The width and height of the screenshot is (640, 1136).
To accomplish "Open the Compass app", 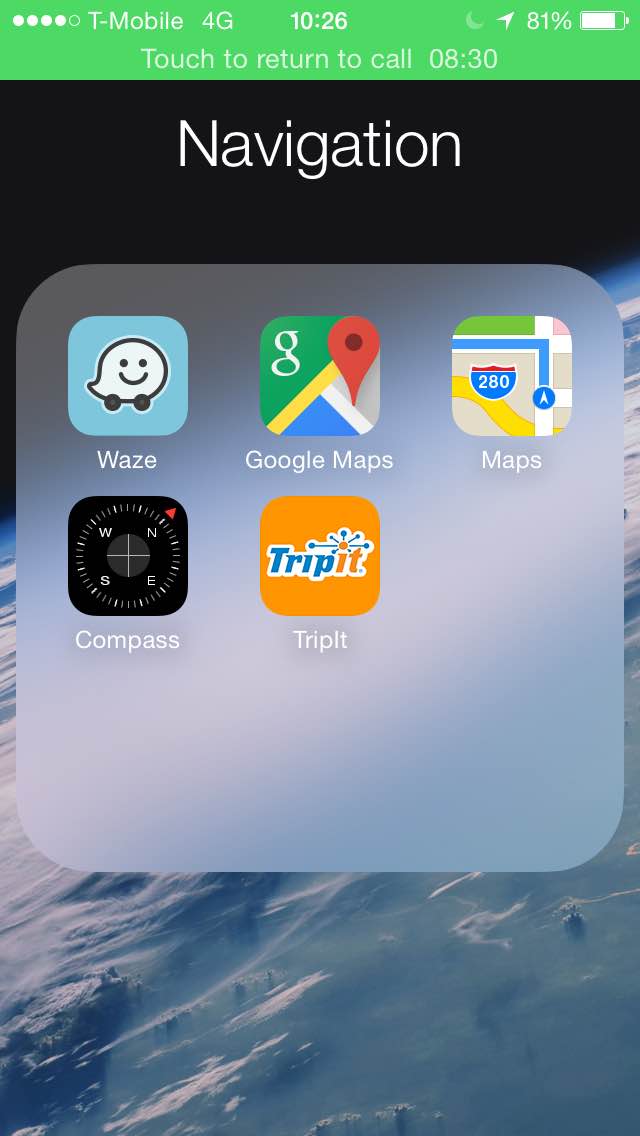I will tap(128, 556).
